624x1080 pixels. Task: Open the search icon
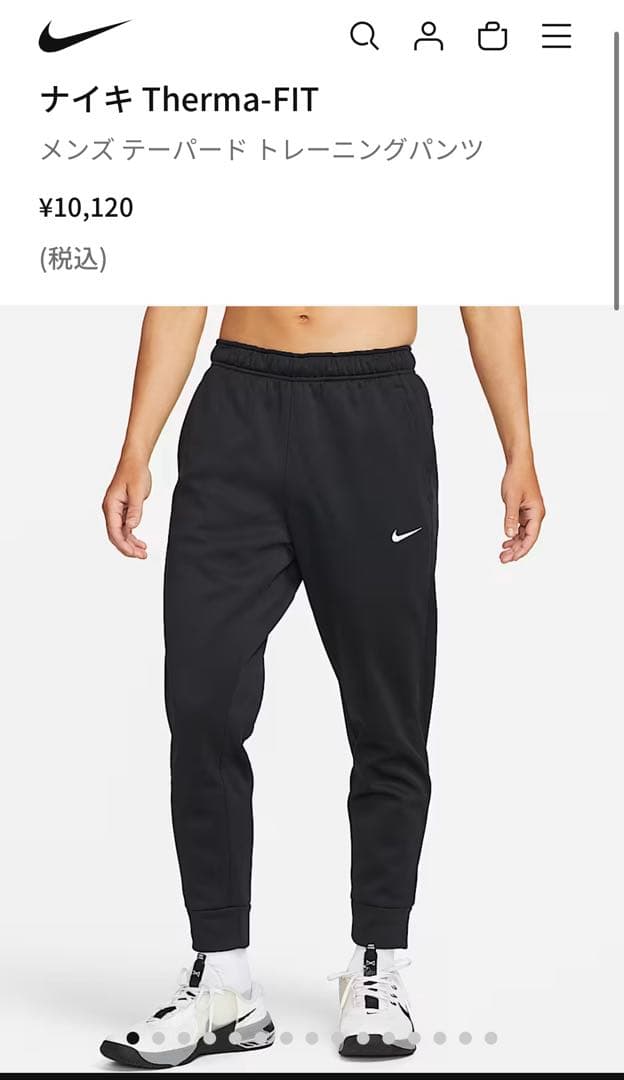[x=364, y=37]
